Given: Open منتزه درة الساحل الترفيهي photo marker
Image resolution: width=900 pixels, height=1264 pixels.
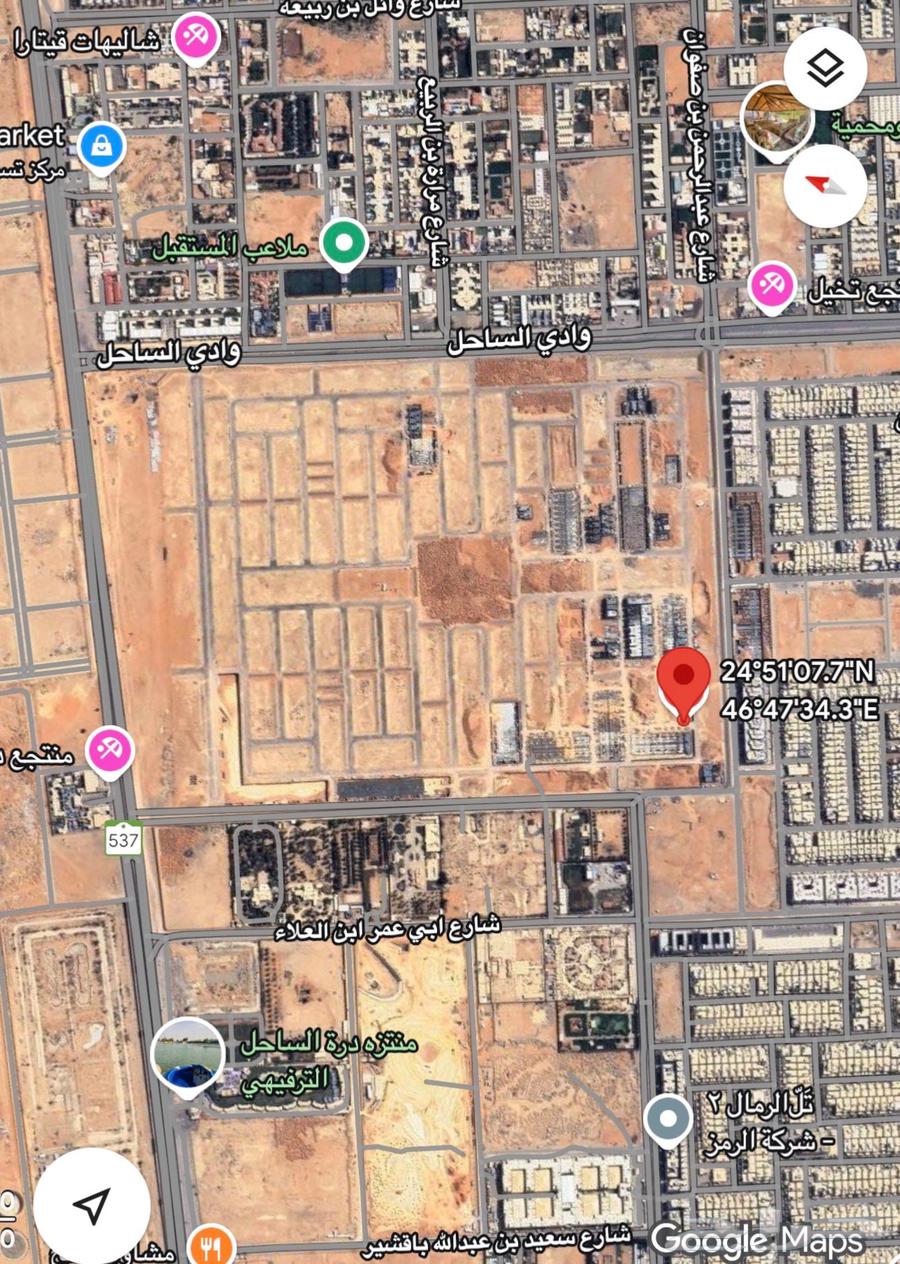Looking at the screenshot, I should pyautogui.click(x=188, y=1054).
